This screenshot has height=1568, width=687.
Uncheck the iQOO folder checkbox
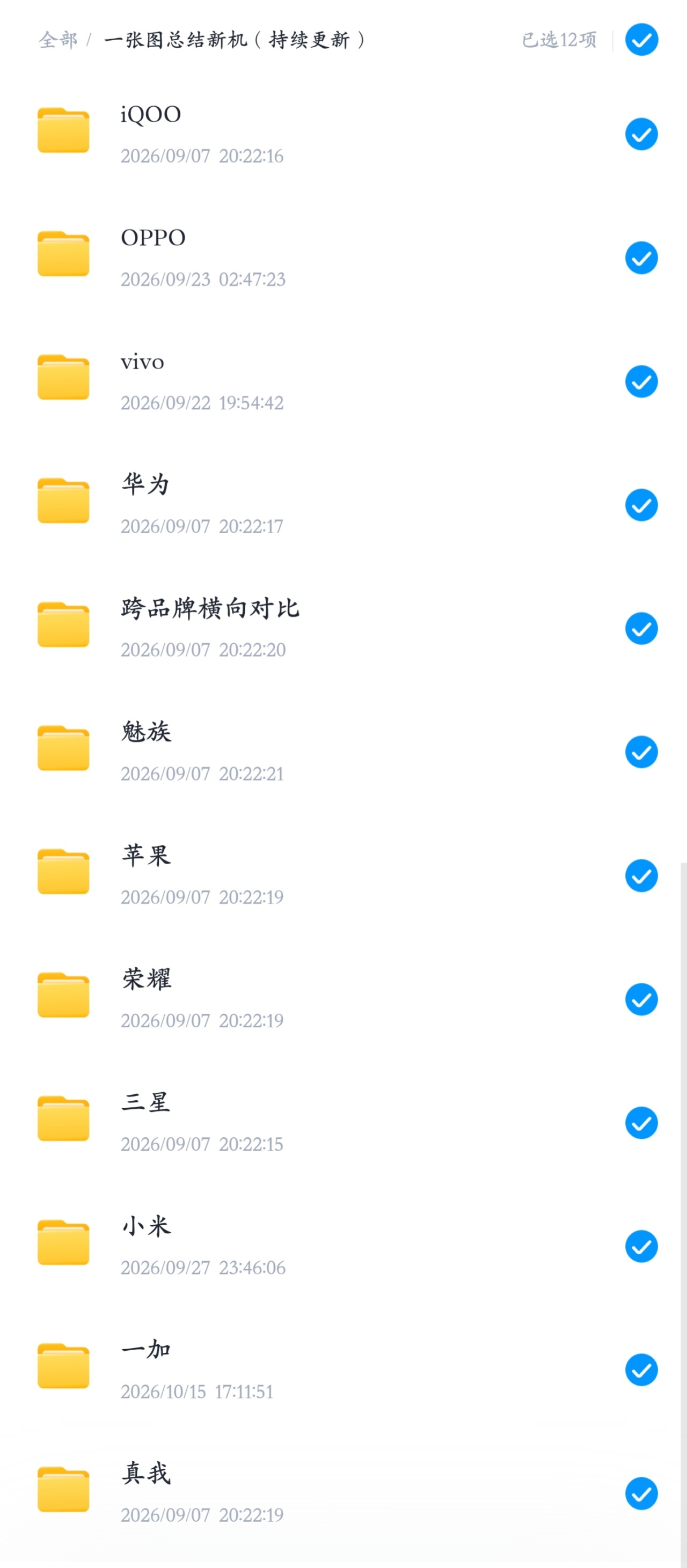click(x=641, y=134)
